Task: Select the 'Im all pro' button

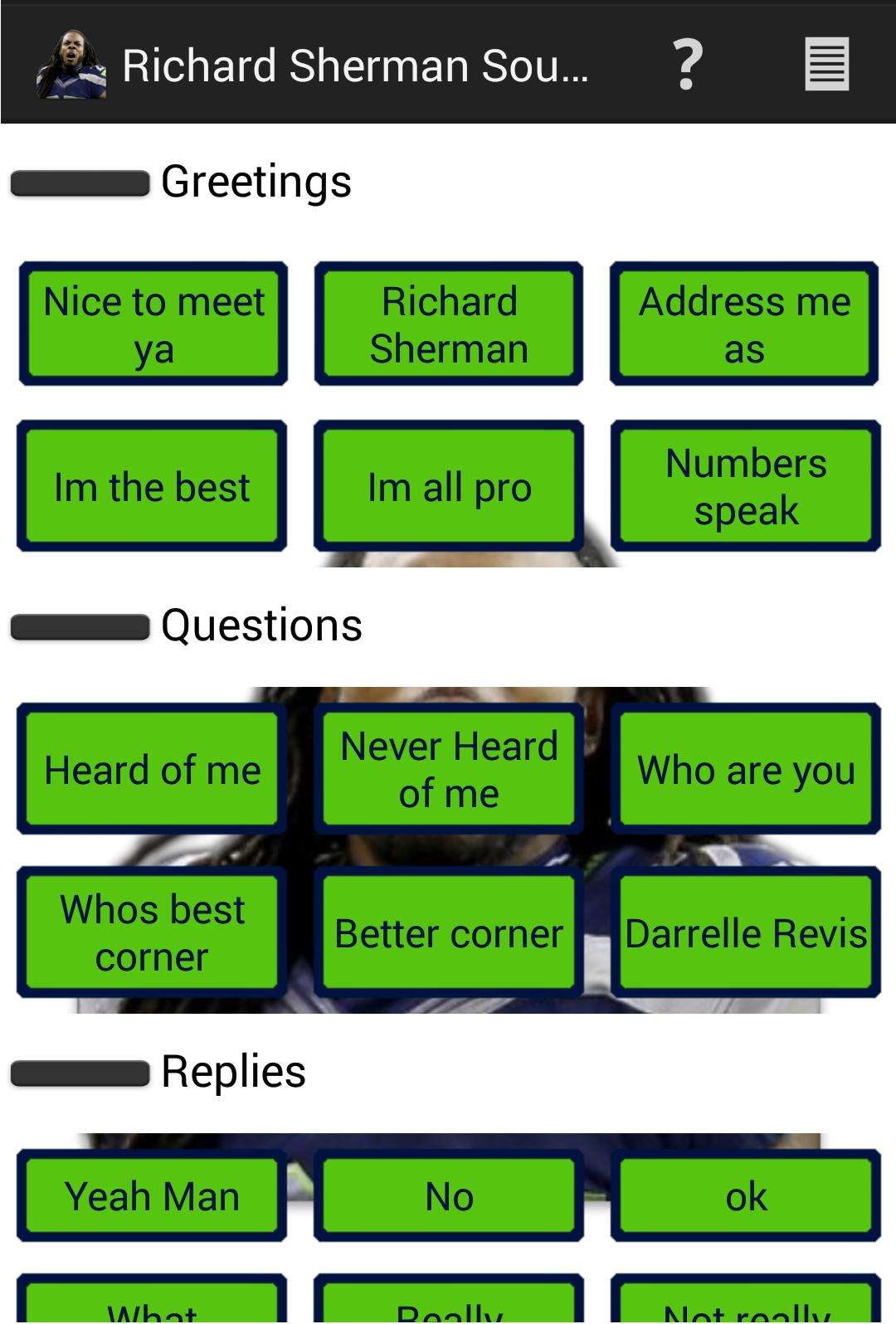Action: [x=449, y=486]
